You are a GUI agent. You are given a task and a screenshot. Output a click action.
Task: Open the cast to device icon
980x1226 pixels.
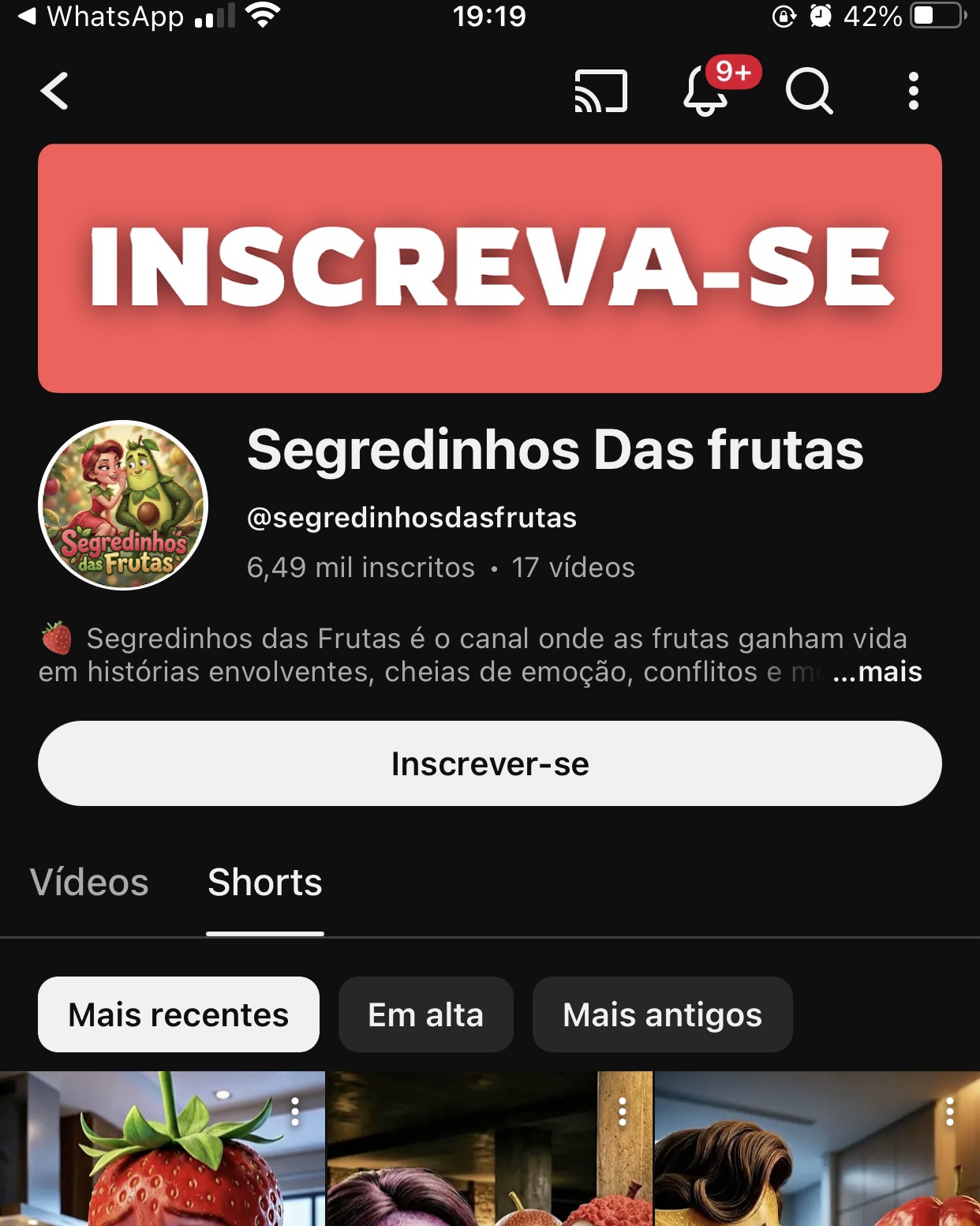(x=600, y=91)
